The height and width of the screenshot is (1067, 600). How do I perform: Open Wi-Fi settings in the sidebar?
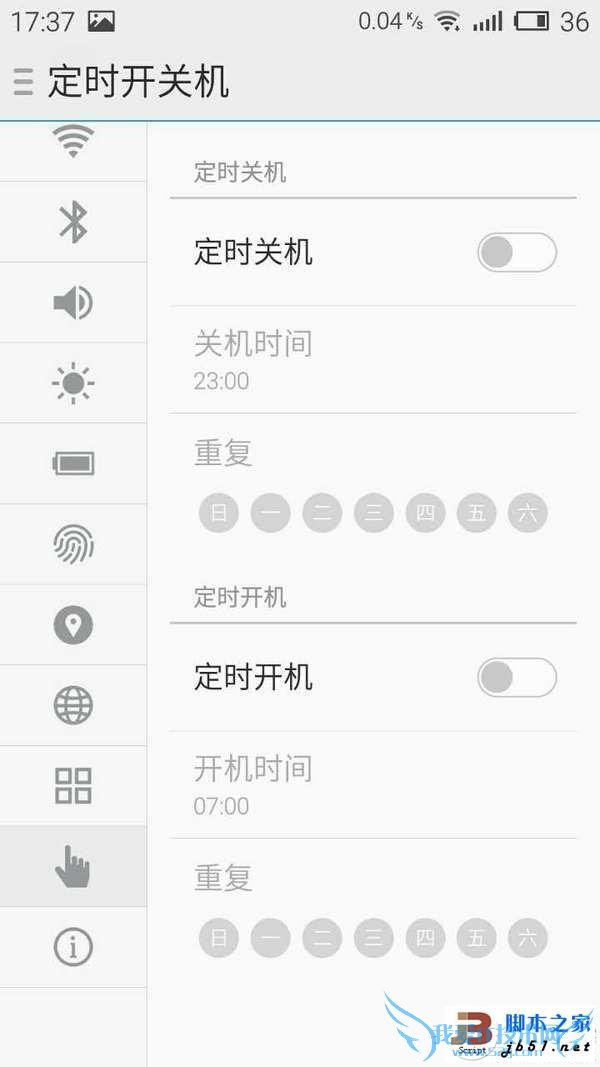point(73,143)
